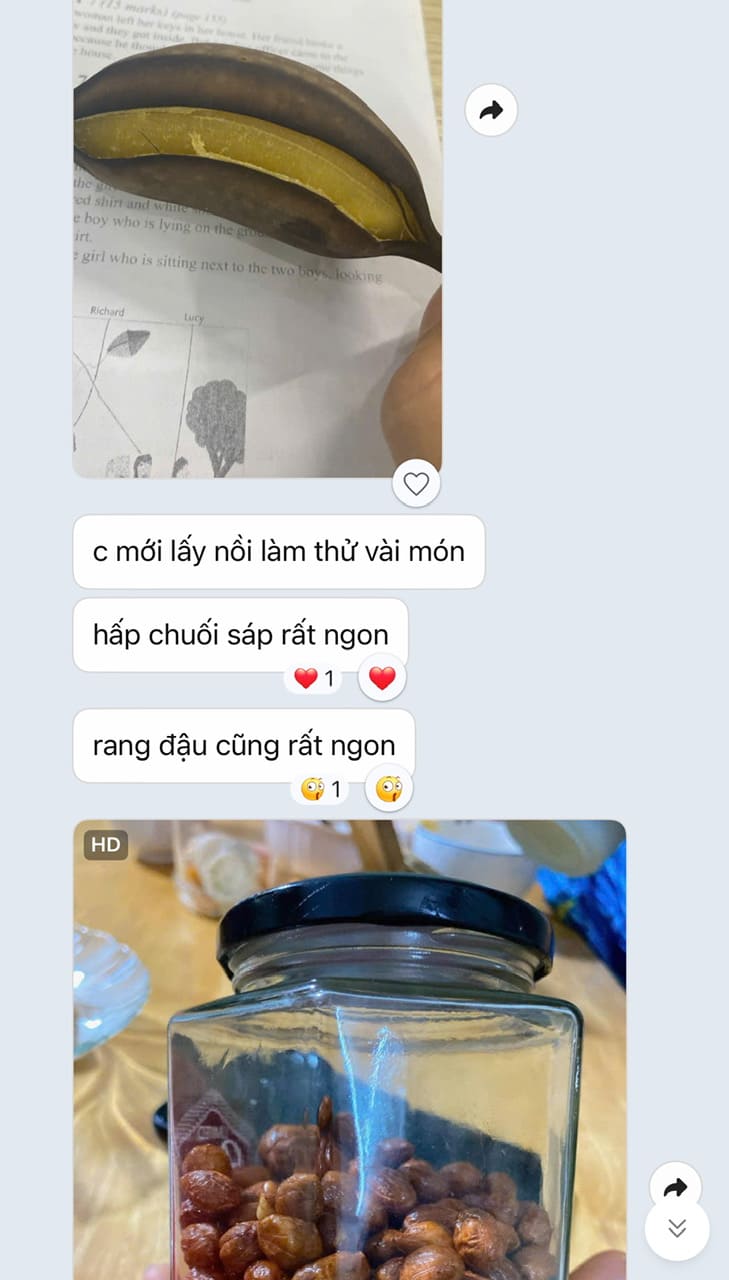This screenshot has height=1280, width=729.
Task: Open the HD photo of the peanut jar
Action: (349, 1050)
